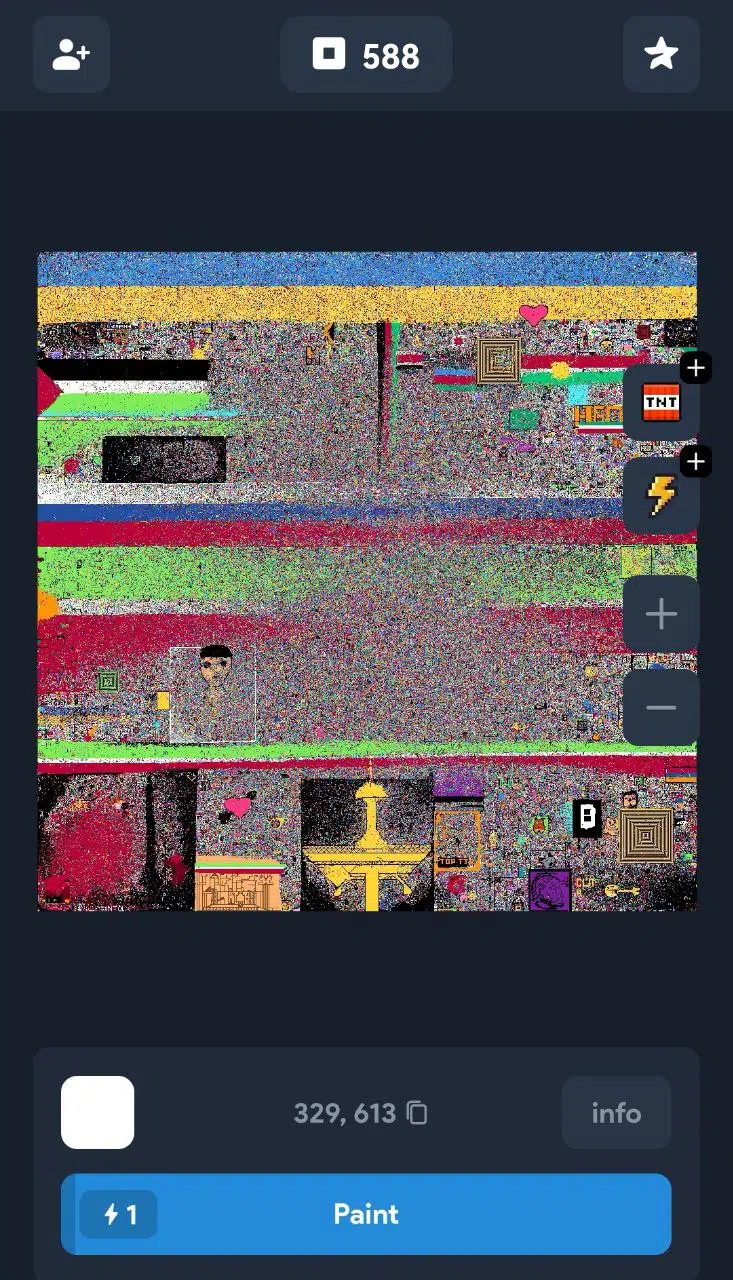
Task: Zoom in on the canvas
Action: (661, 614)
